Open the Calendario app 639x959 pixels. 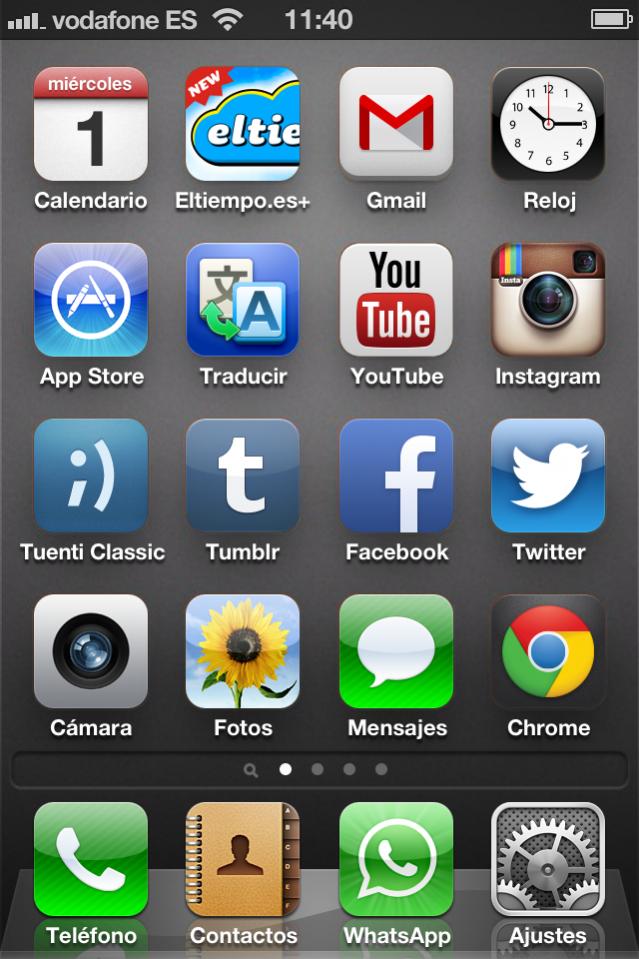(x=91, y=124)
